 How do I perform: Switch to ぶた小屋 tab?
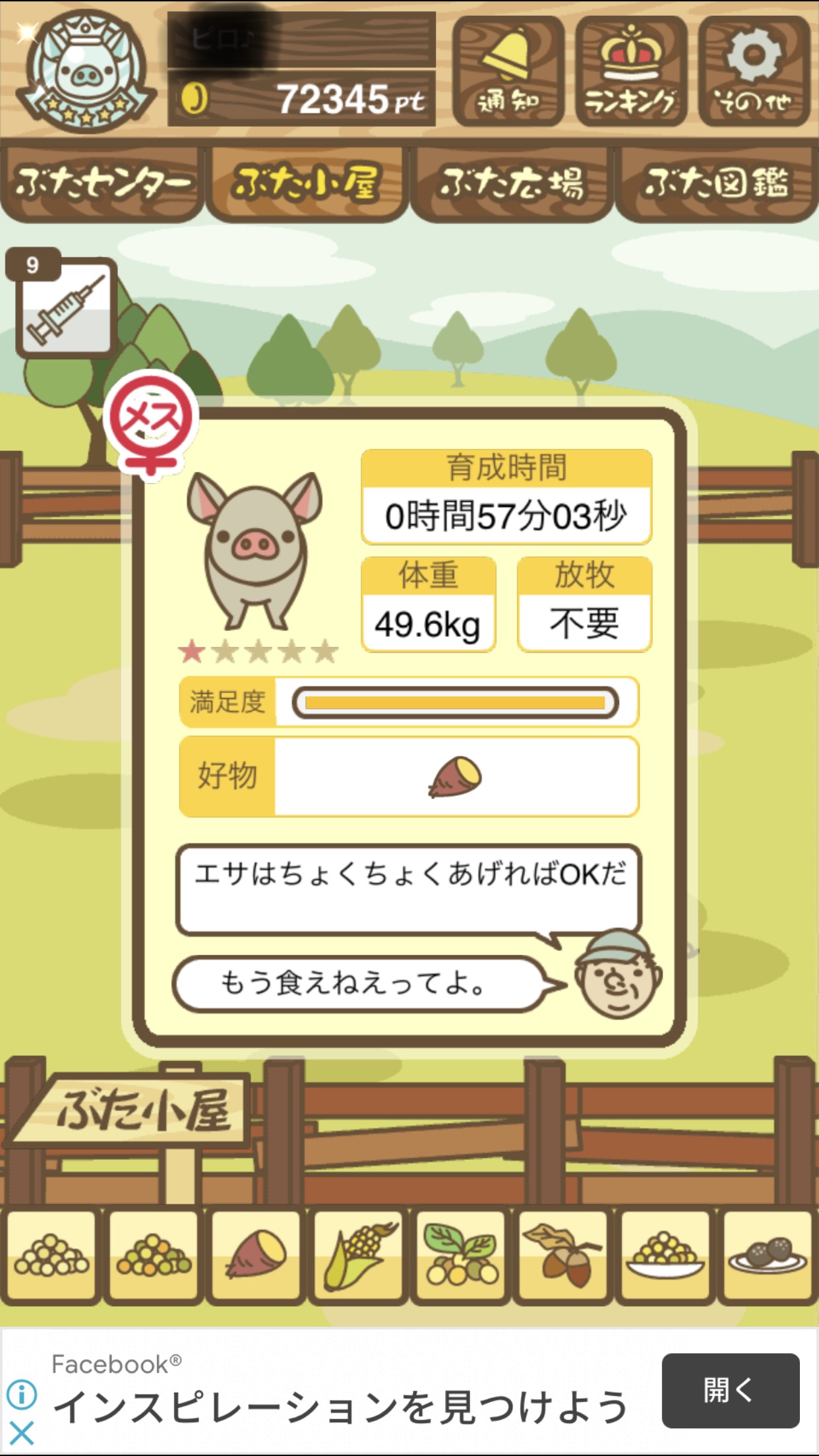307,184
